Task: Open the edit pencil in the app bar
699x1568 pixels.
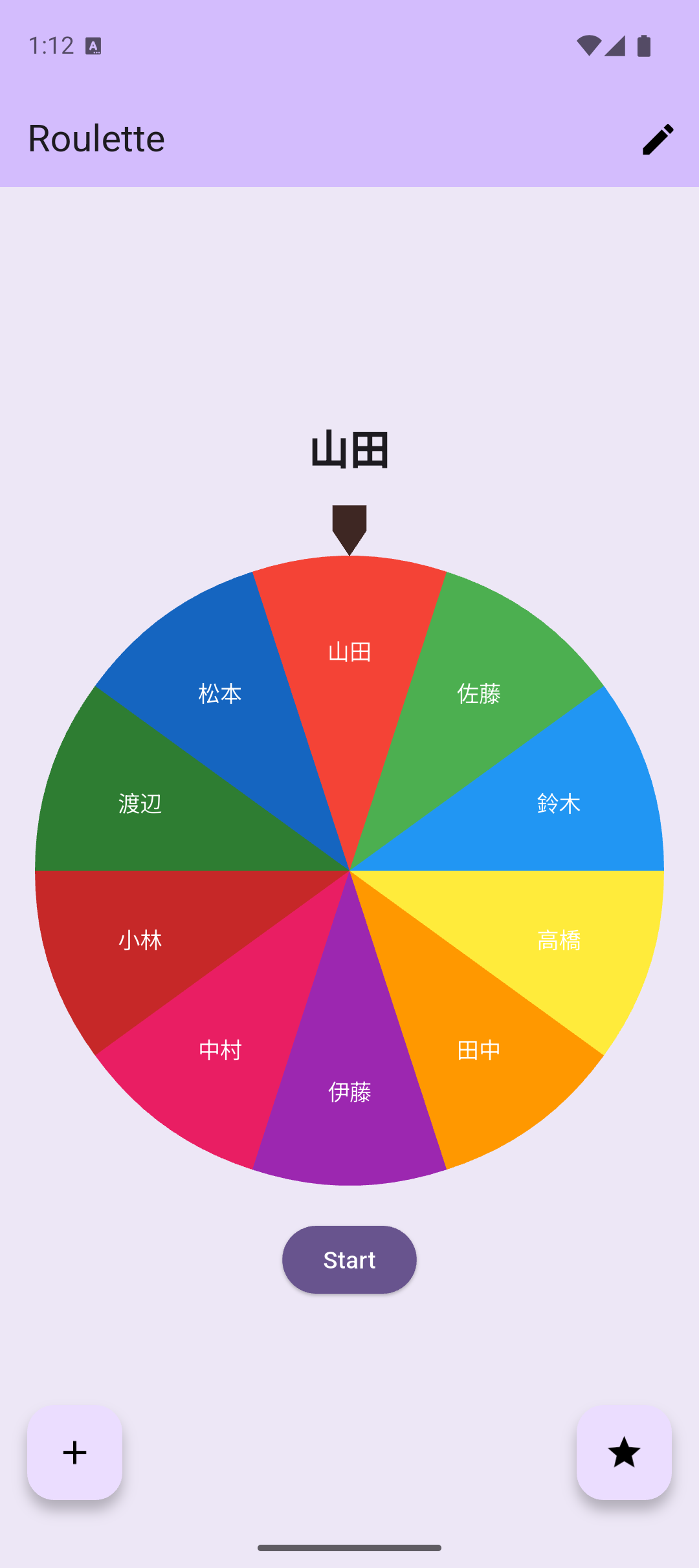Action: coord(658,139)
